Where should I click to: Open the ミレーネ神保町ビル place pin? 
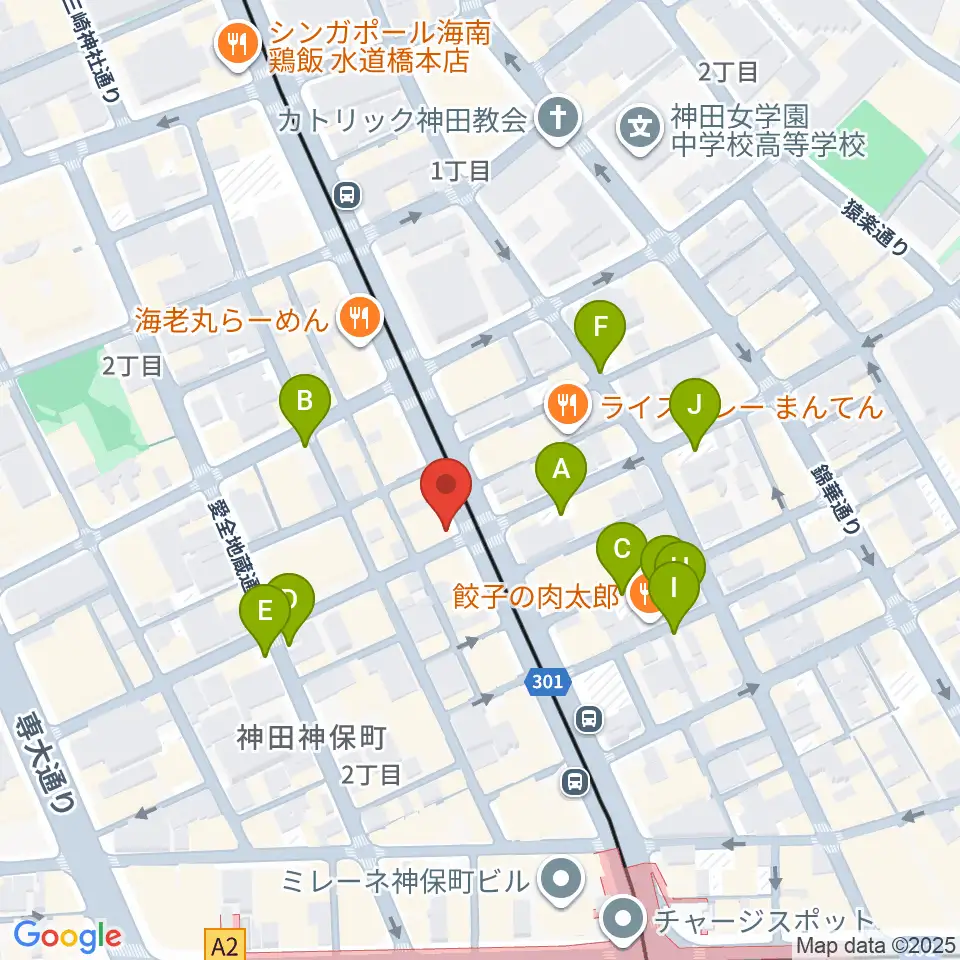point(561,881)
